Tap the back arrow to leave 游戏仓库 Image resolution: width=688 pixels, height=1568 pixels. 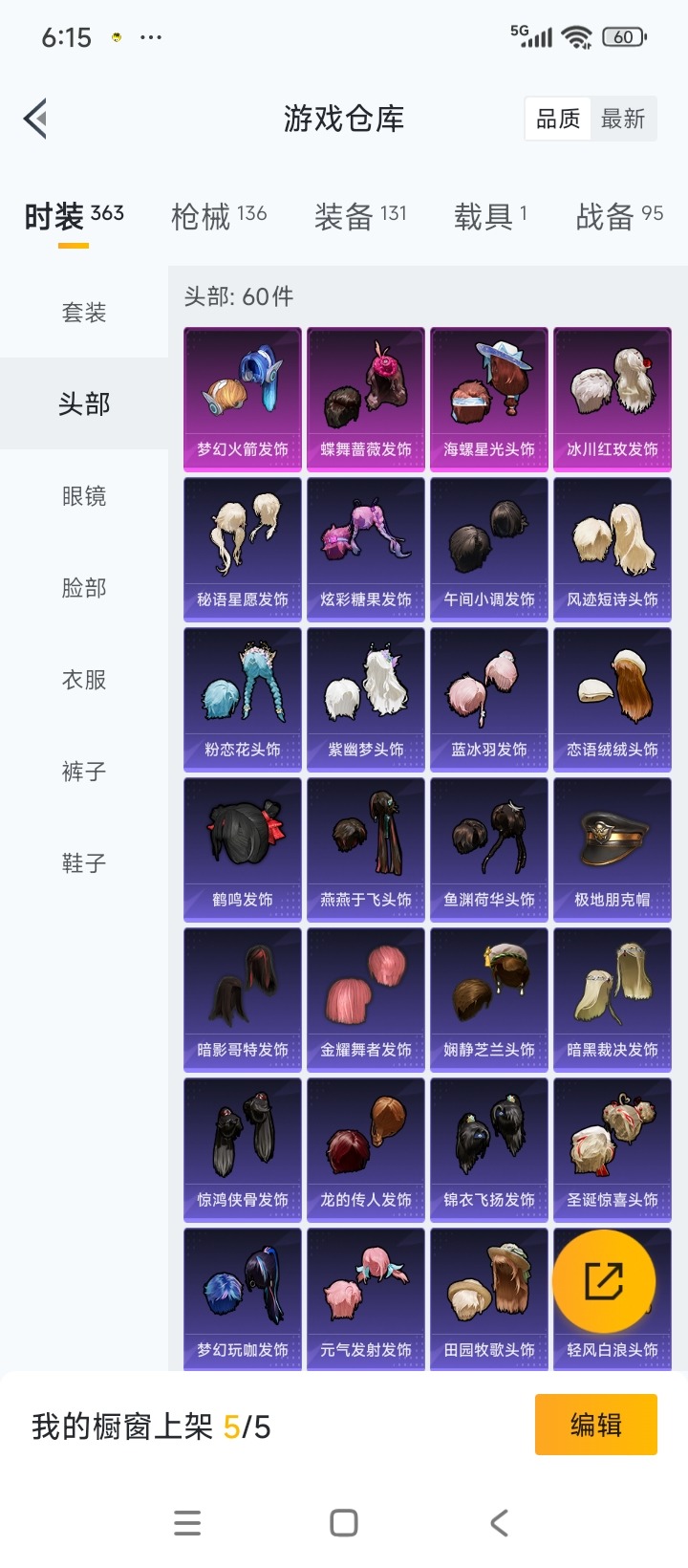coord(34,118)
